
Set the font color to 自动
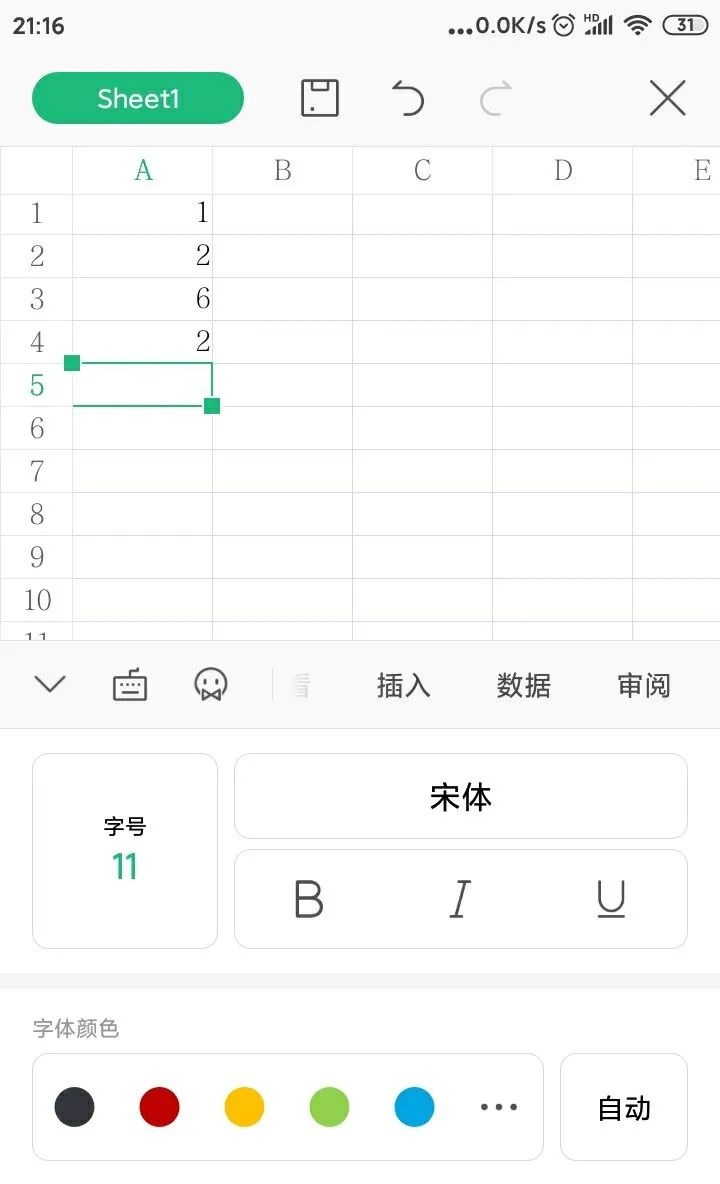pos(623,1108)
